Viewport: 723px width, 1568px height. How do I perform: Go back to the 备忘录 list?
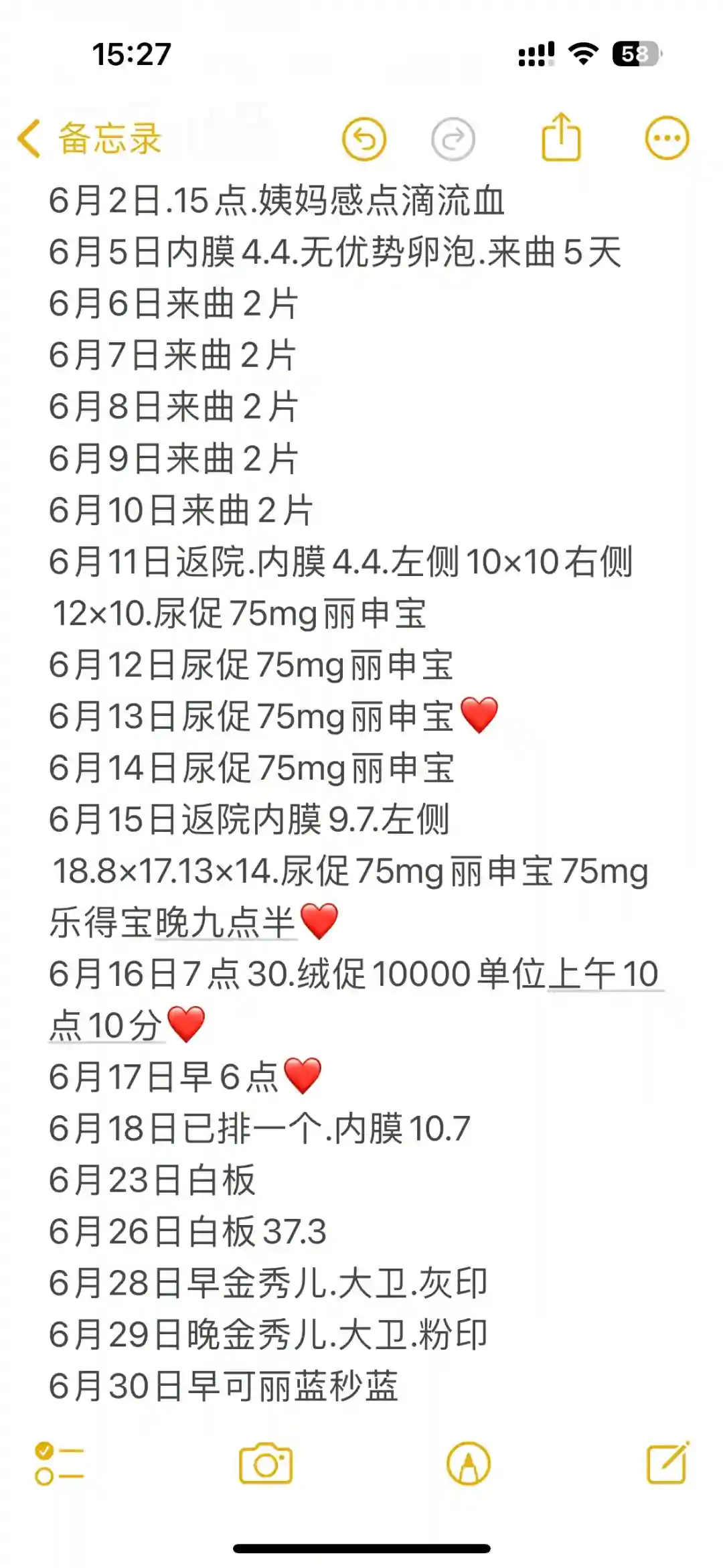point(90,139)
